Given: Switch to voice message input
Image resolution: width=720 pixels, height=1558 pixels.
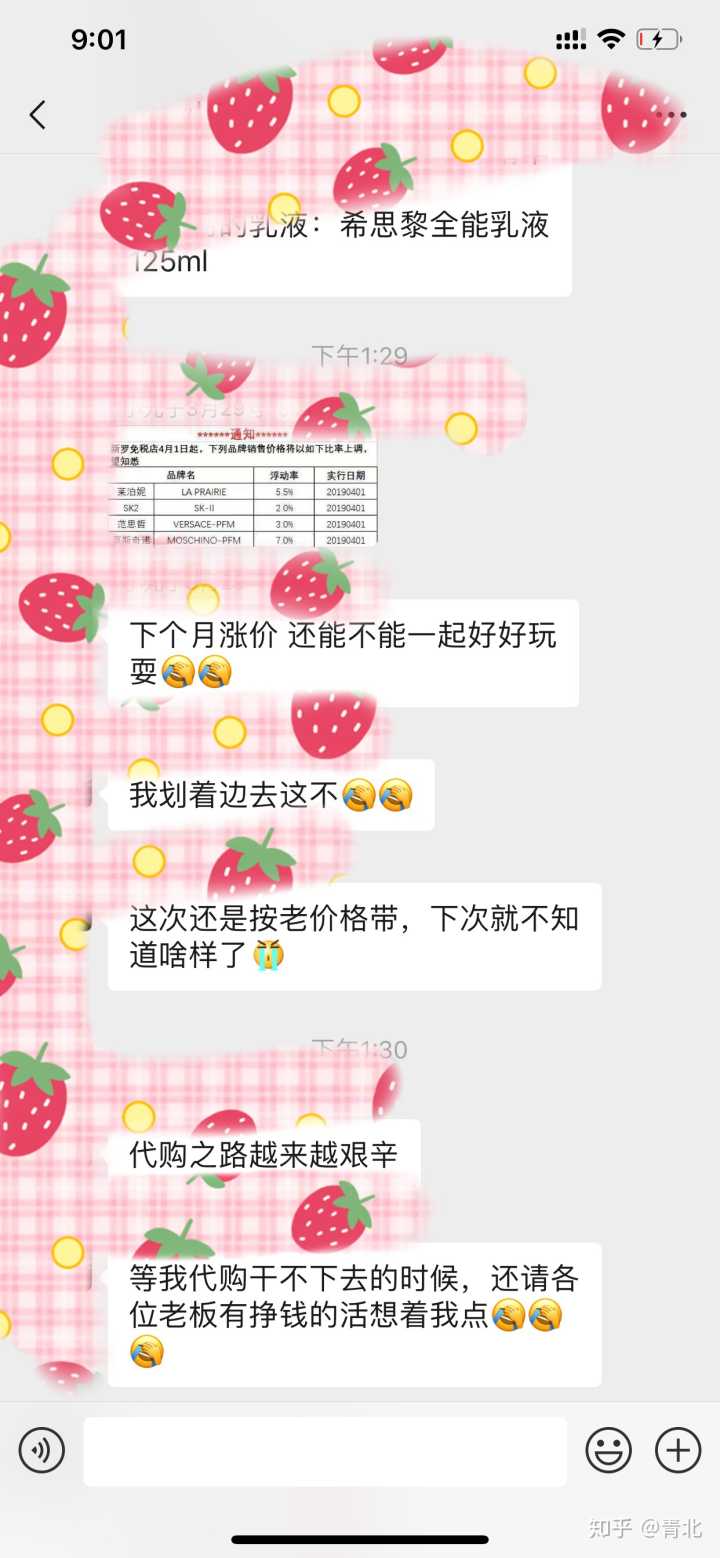Looking at the screenshot, I should click(42, 1450).
